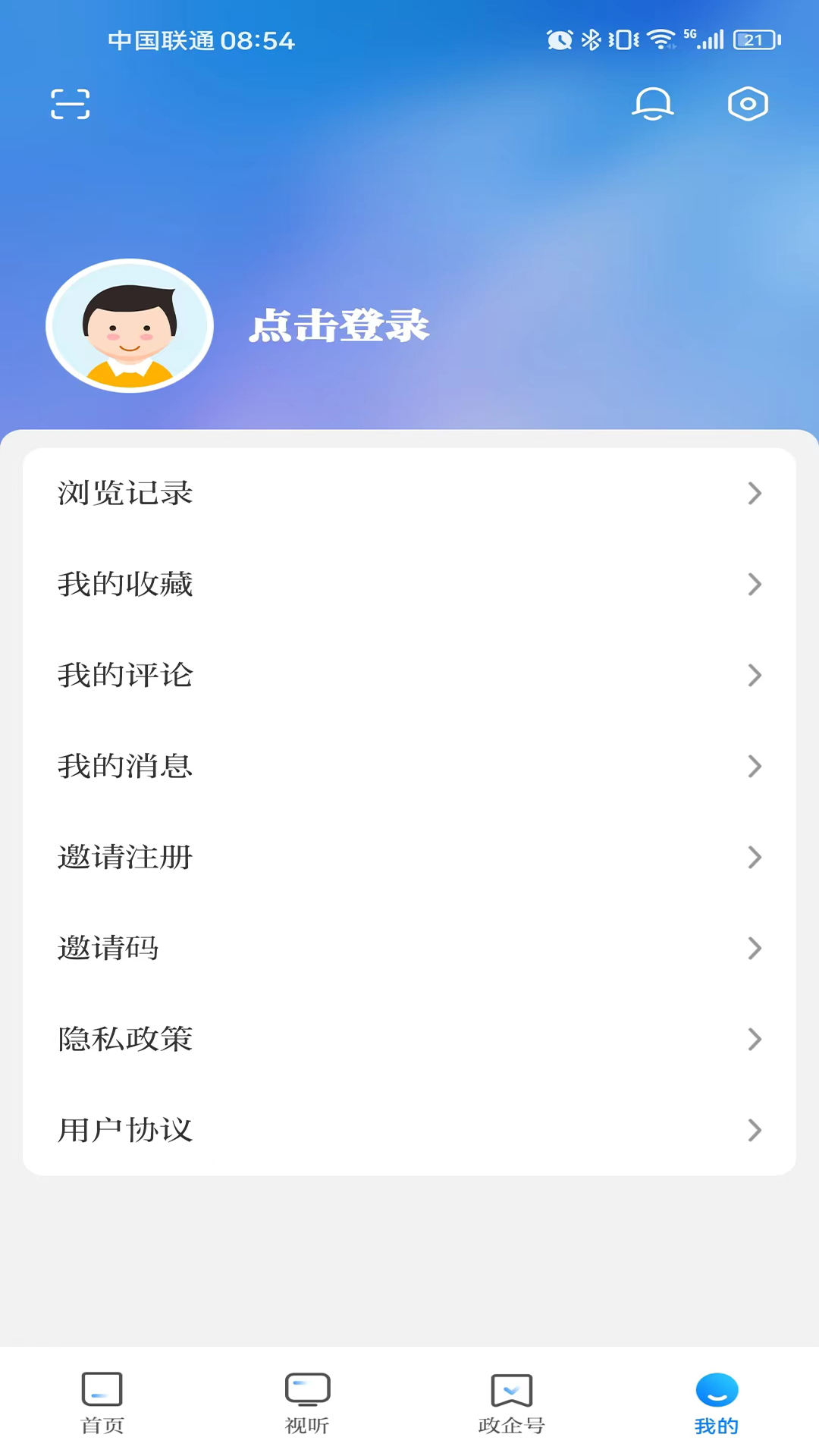Expand the 浏览记录 row chevron
The height and width of the screenshot is (1456, 819).
(x=755, y=493)
